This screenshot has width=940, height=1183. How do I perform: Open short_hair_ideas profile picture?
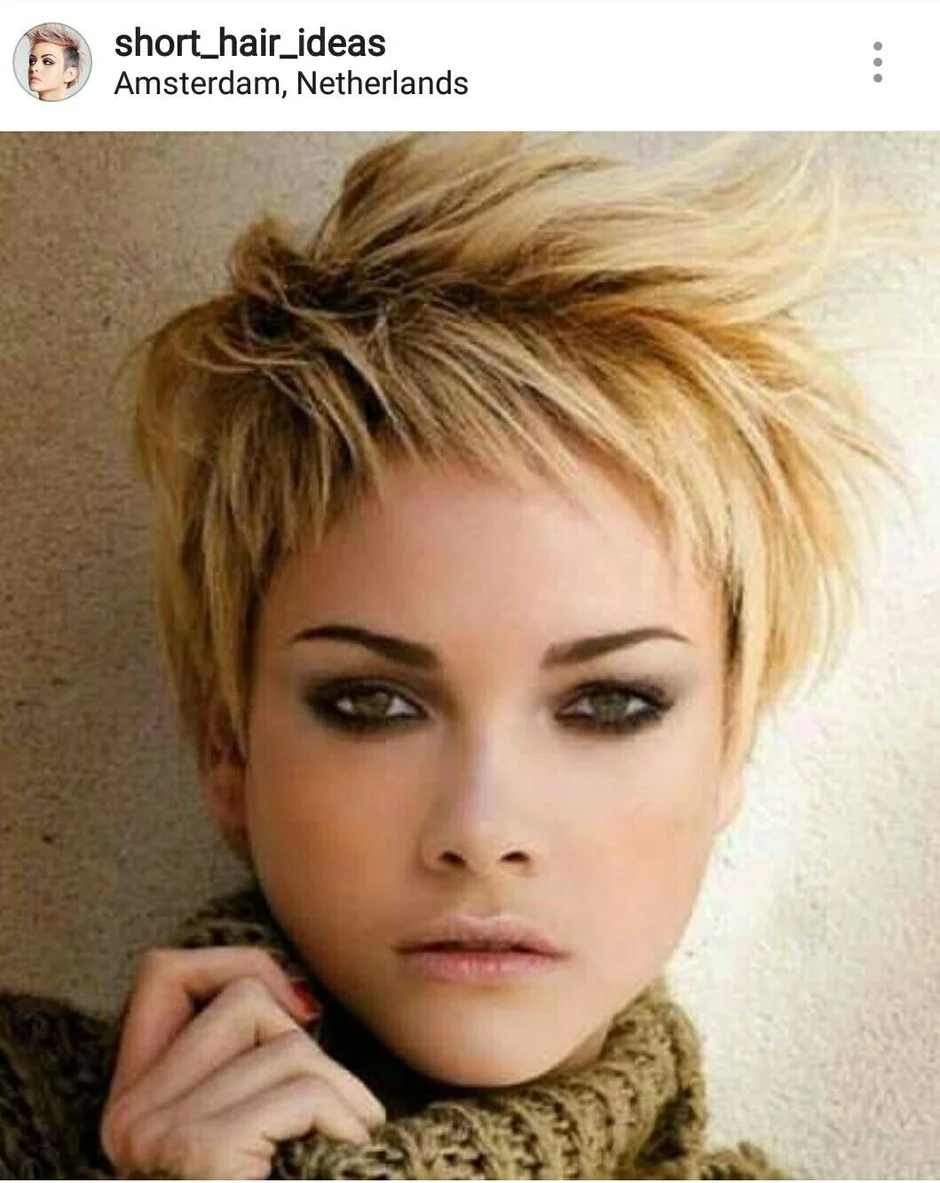click(x=52, y=62)
